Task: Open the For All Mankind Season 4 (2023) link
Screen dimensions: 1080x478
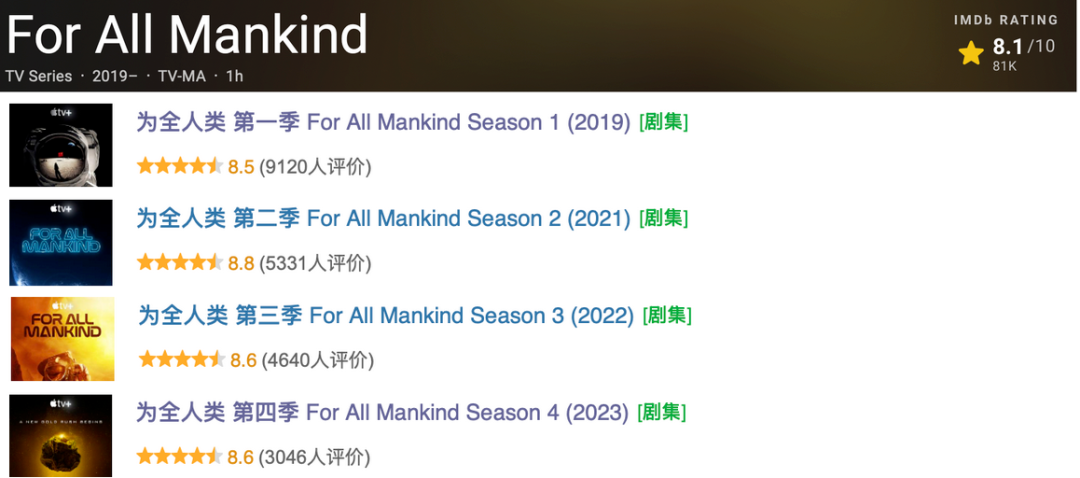Action: tap(382, 412)
